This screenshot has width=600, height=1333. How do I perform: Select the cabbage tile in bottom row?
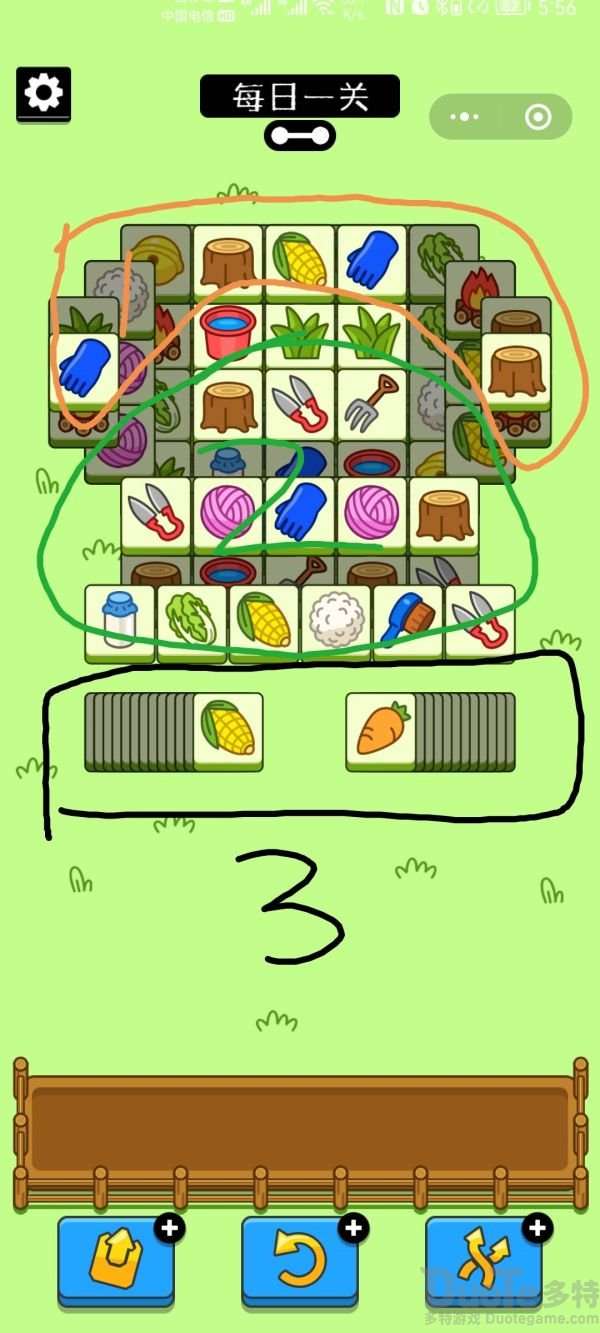pyautogui.click(x=192, y=620)
